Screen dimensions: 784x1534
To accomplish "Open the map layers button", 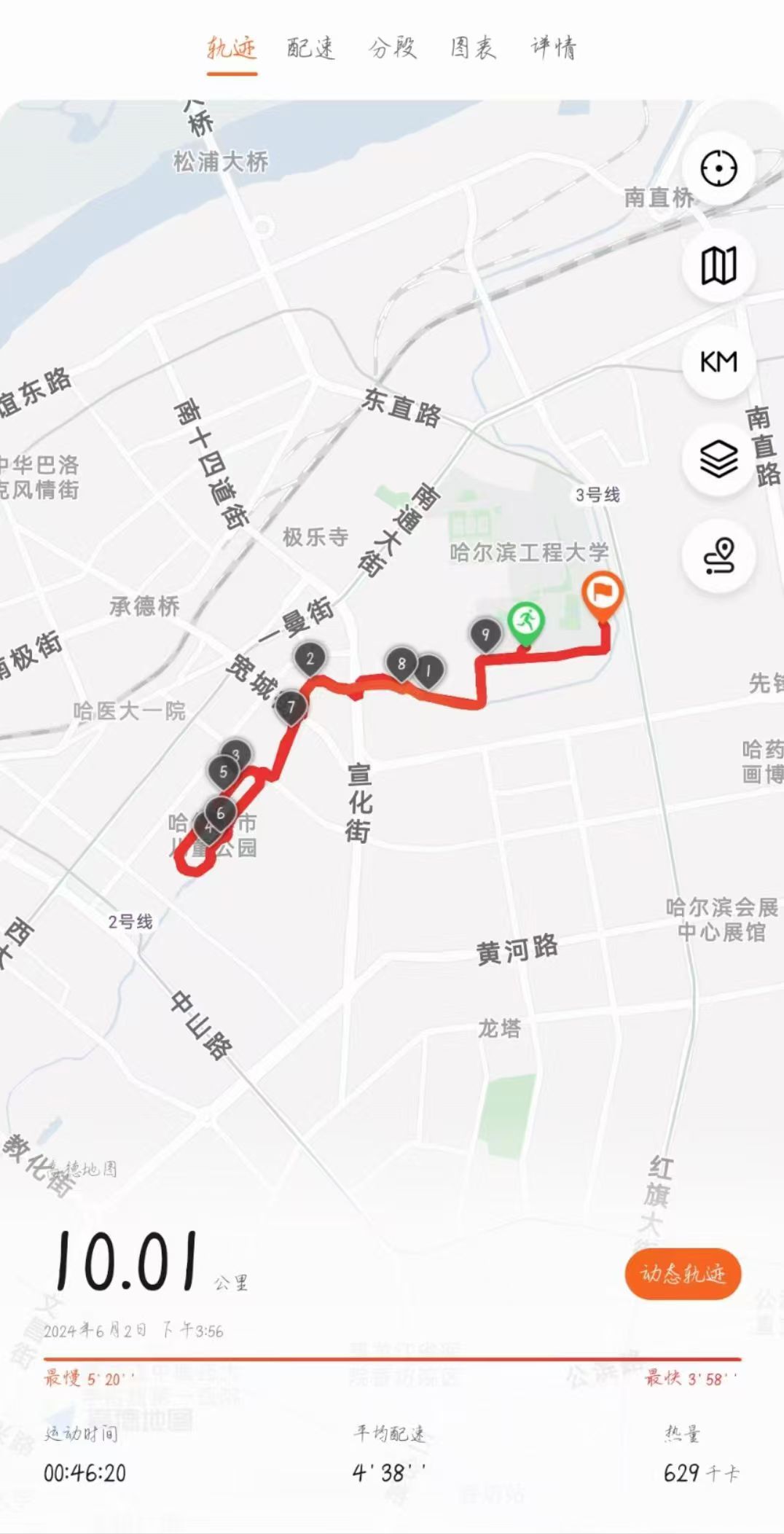I will click(x=718, y=459).
